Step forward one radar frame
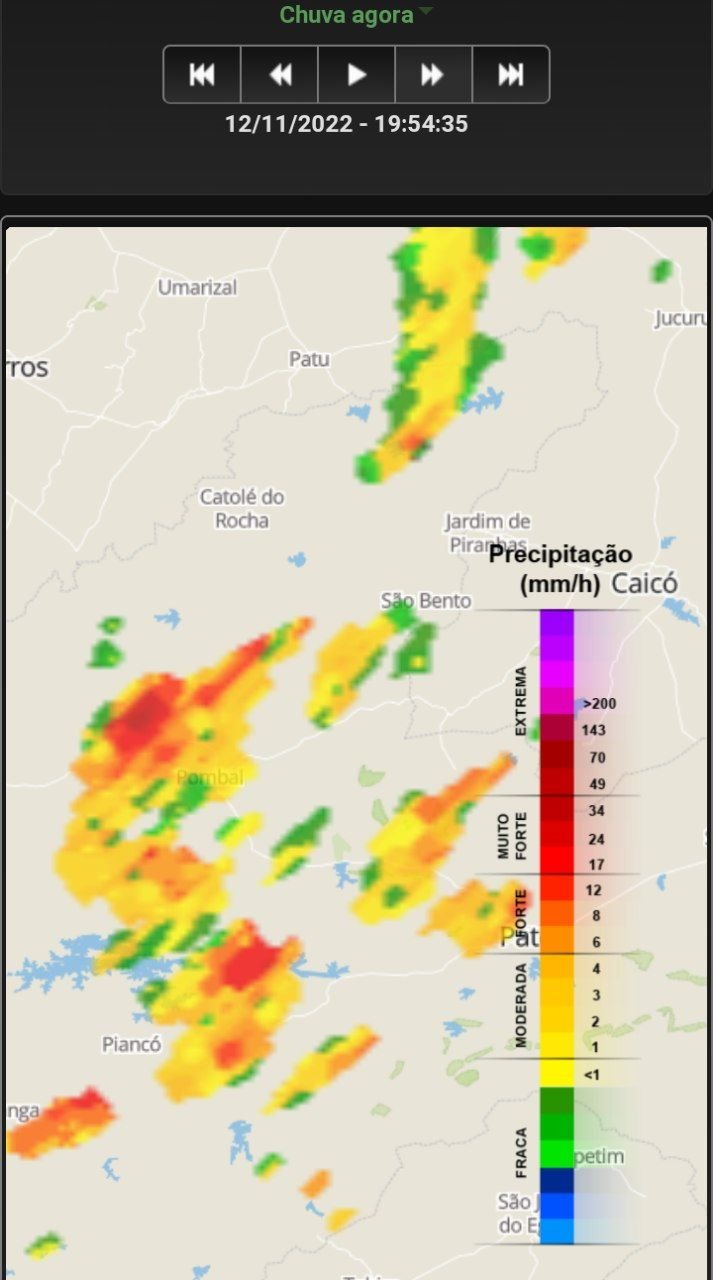This screenshot has height=1280, width=713. click(433, 74)
